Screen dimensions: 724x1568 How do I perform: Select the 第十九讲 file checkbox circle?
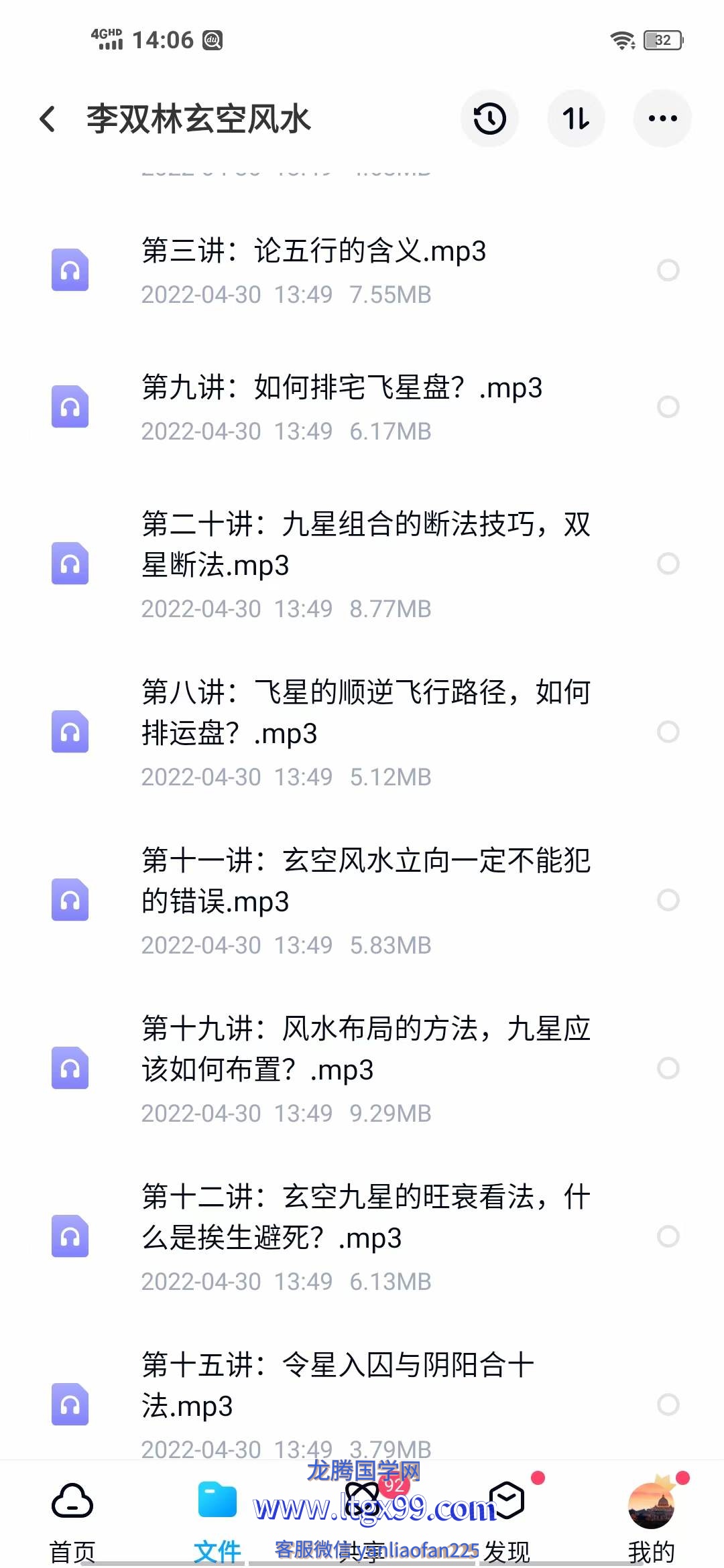(x=668, y=1068)
